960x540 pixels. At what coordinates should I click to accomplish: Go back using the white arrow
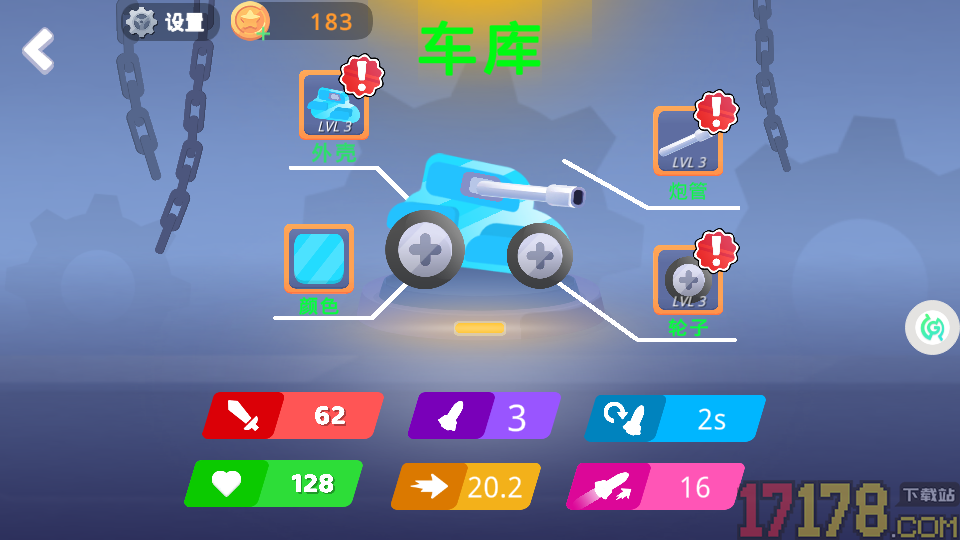pyautogui.click(x=38, y=50)
